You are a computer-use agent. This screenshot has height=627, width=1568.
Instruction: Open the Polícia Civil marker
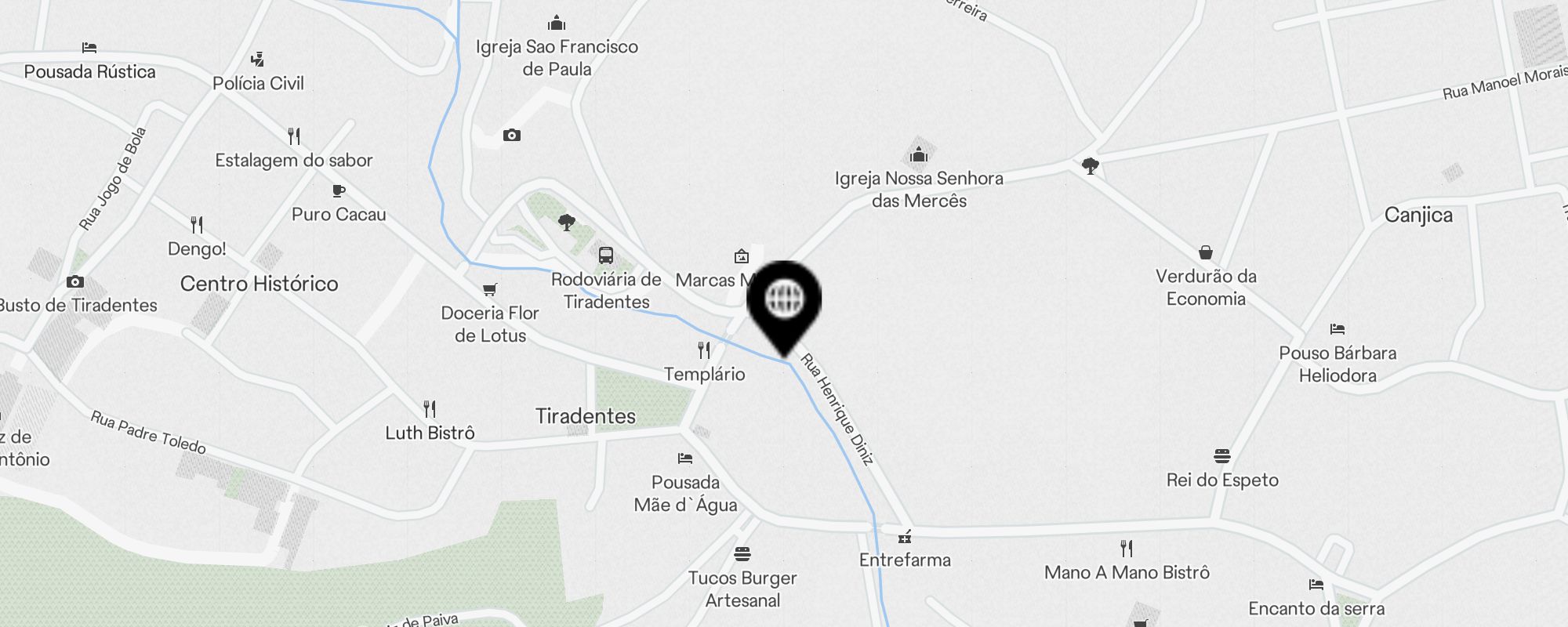point(258,60)
